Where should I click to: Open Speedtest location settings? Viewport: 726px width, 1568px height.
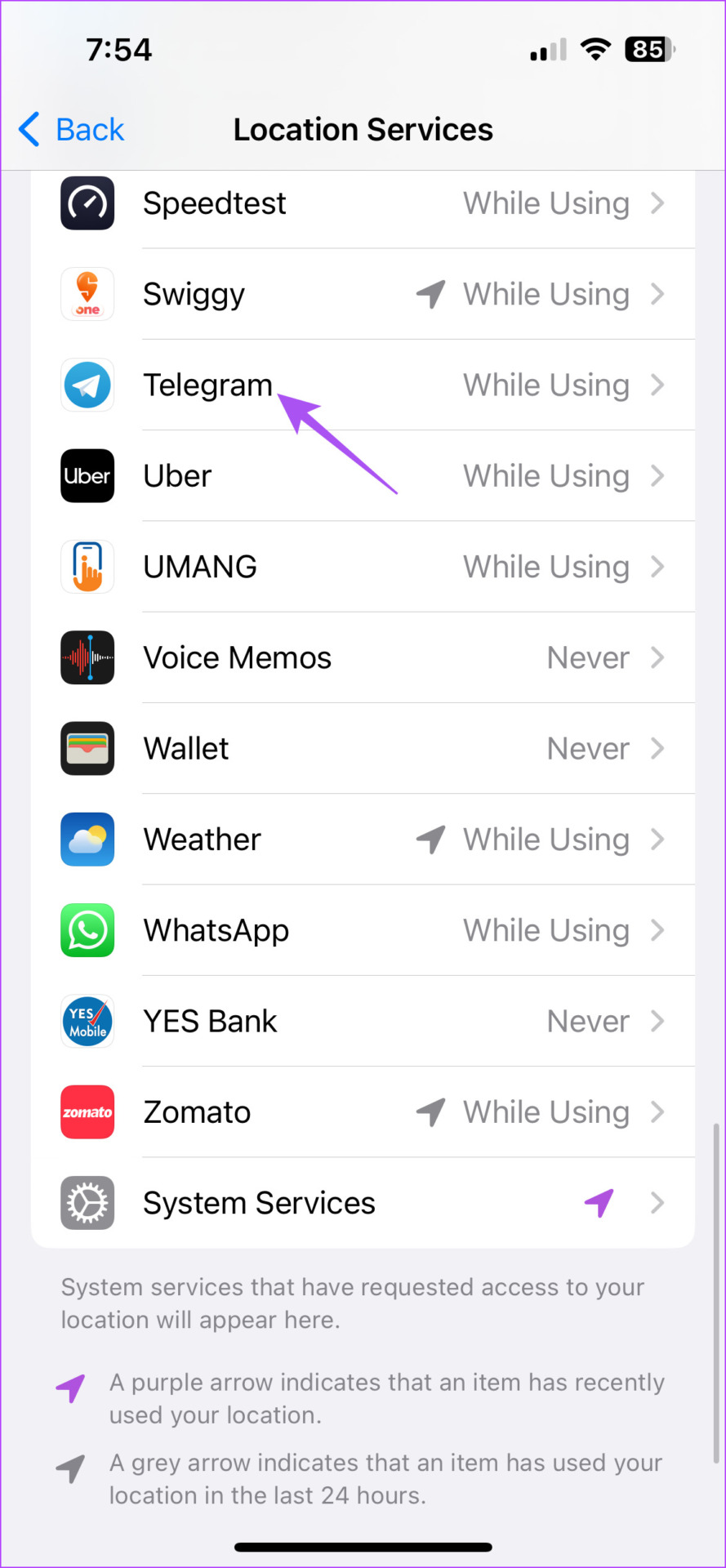tap(363, 203)
